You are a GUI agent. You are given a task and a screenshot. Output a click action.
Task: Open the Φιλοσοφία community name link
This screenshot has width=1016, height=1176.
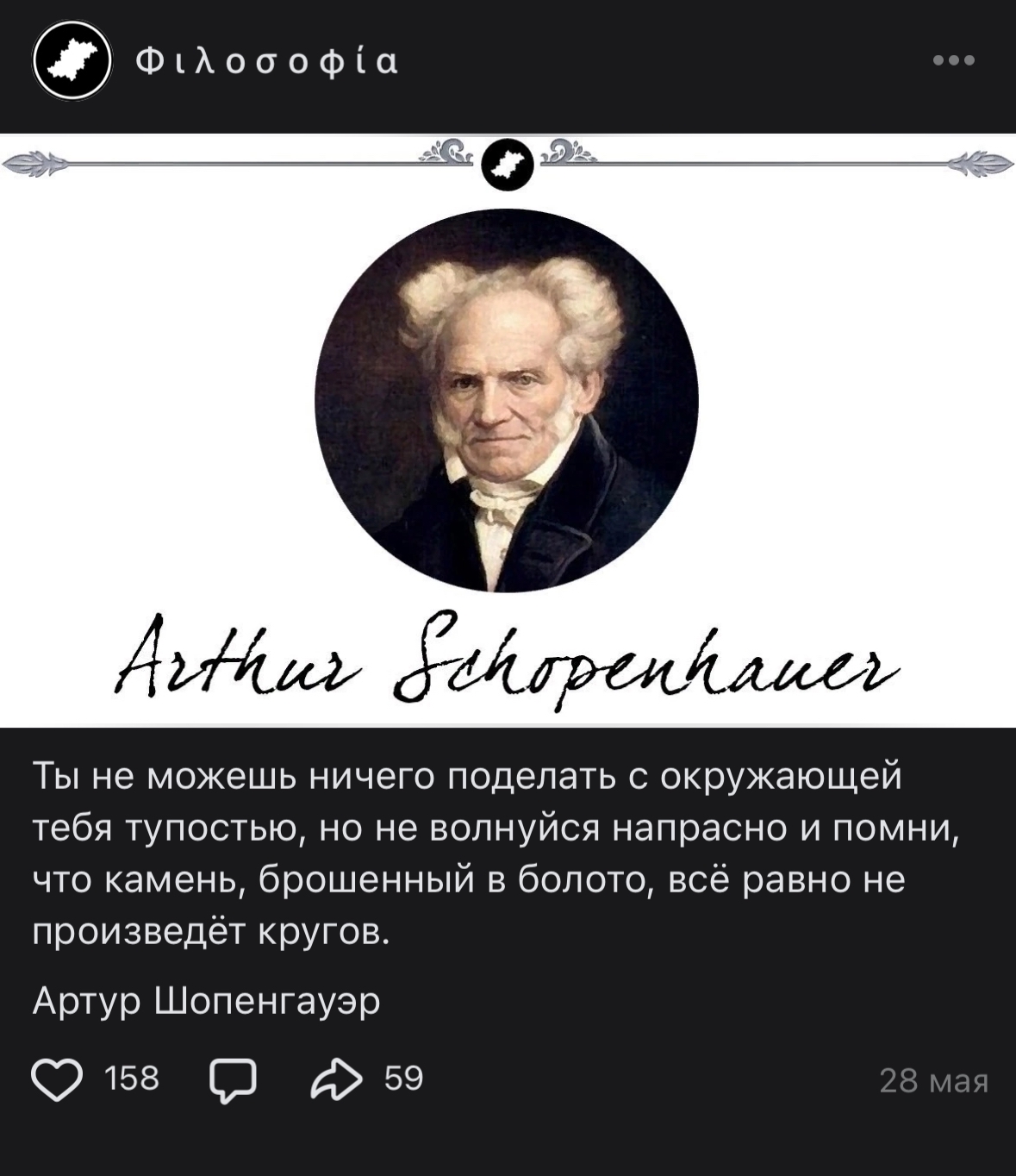tap(267, 60)
